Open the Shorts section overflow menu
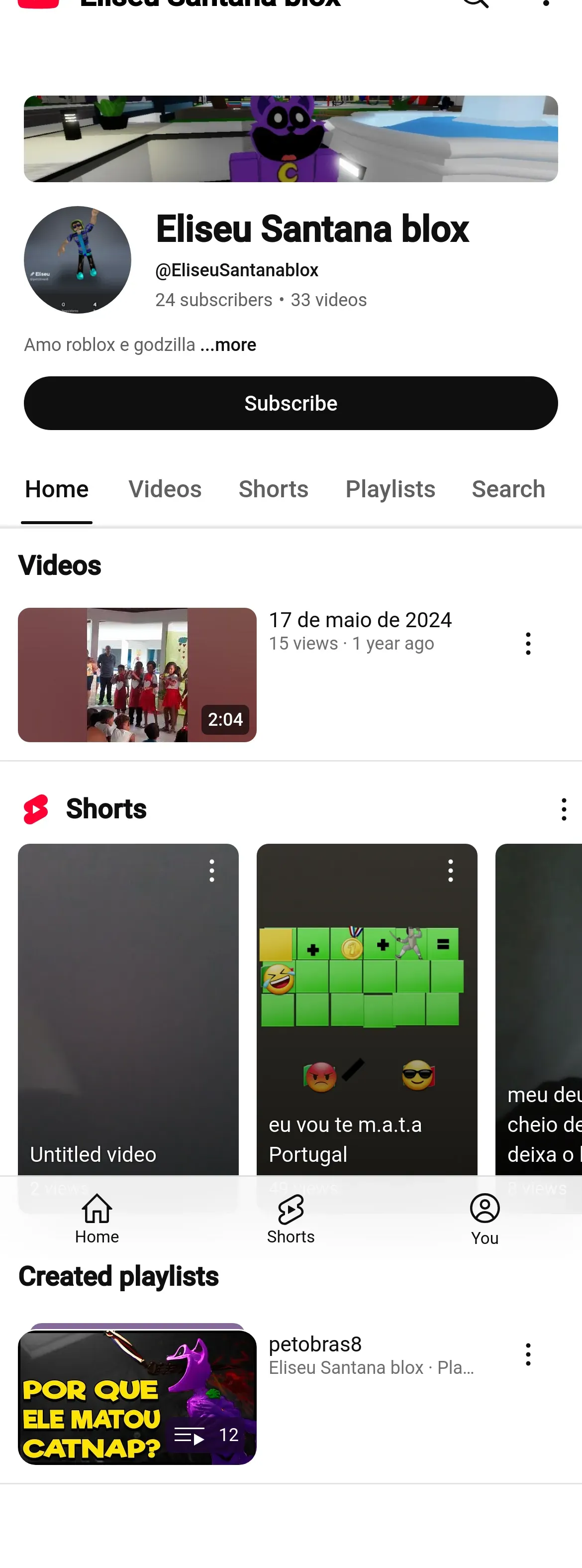582x1568 pixels. [564, 809]
